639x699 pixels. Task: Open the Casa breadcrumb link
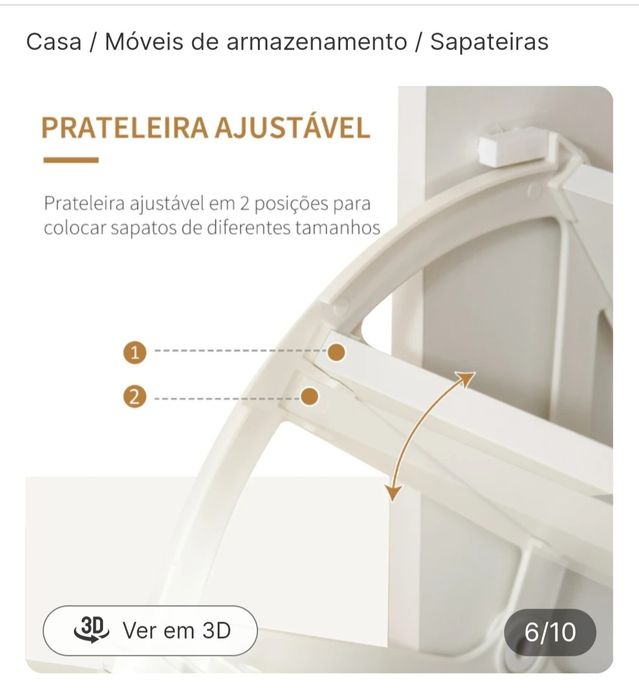[x=54, y=42]
